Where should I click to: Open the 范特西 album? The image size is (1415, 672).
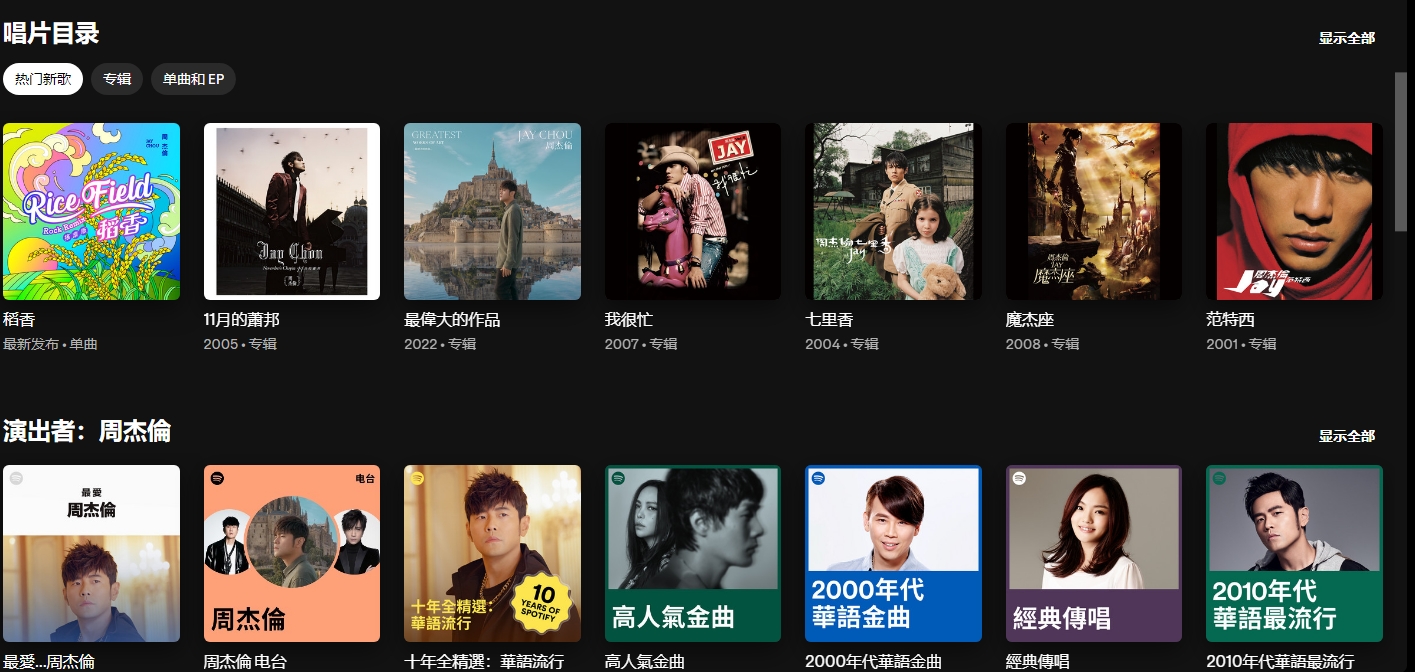(1294, 212)
